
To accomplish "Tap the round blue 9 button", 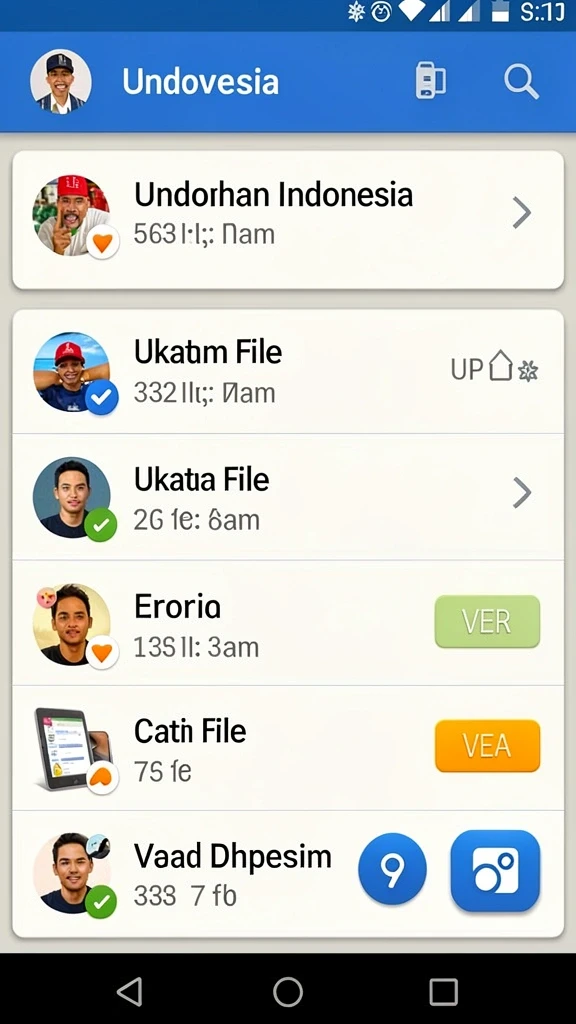I will coord(392,870).
